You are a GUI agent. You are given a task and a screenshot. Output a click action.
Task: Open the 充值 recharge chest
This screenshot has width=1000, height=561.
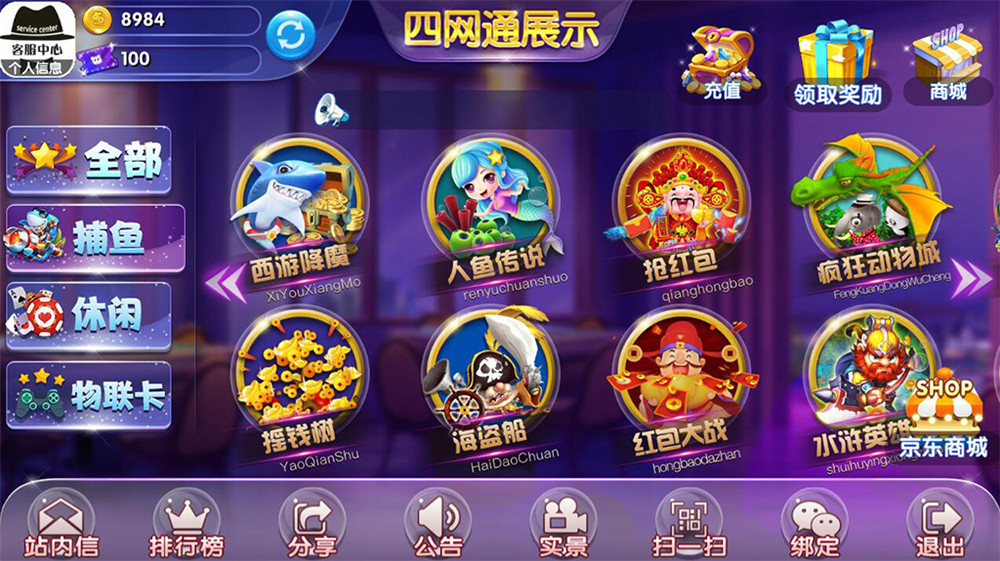722,62
